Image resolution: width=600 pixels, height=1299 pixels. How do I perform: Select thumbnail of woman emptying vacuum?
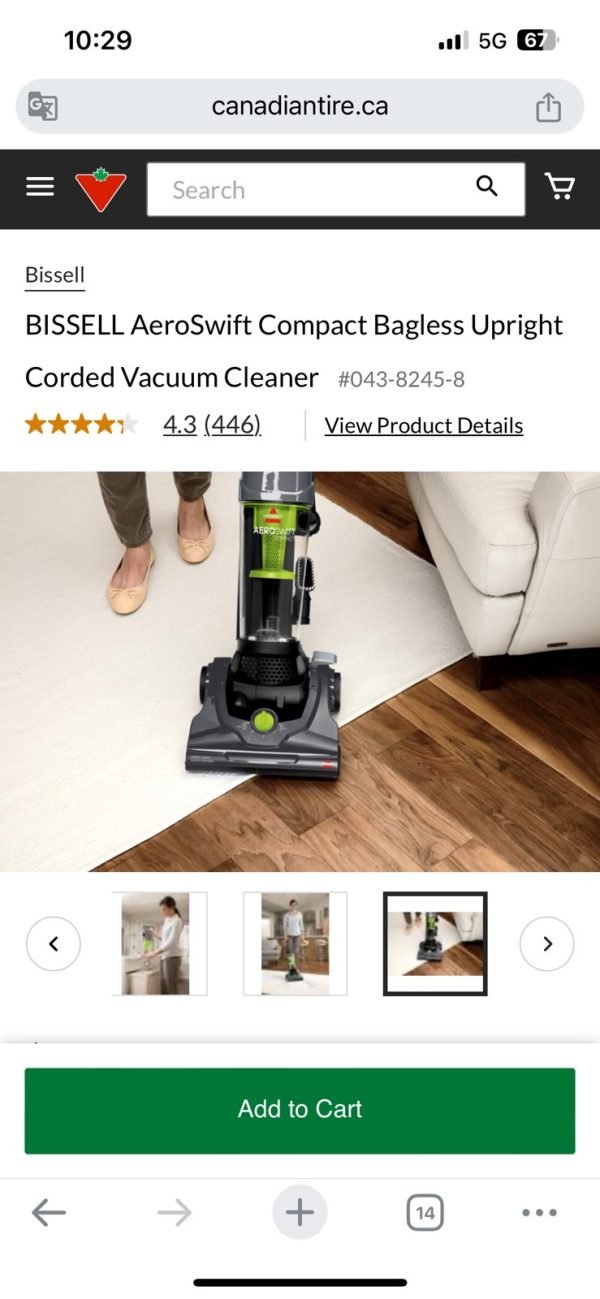tap(160, 943)
